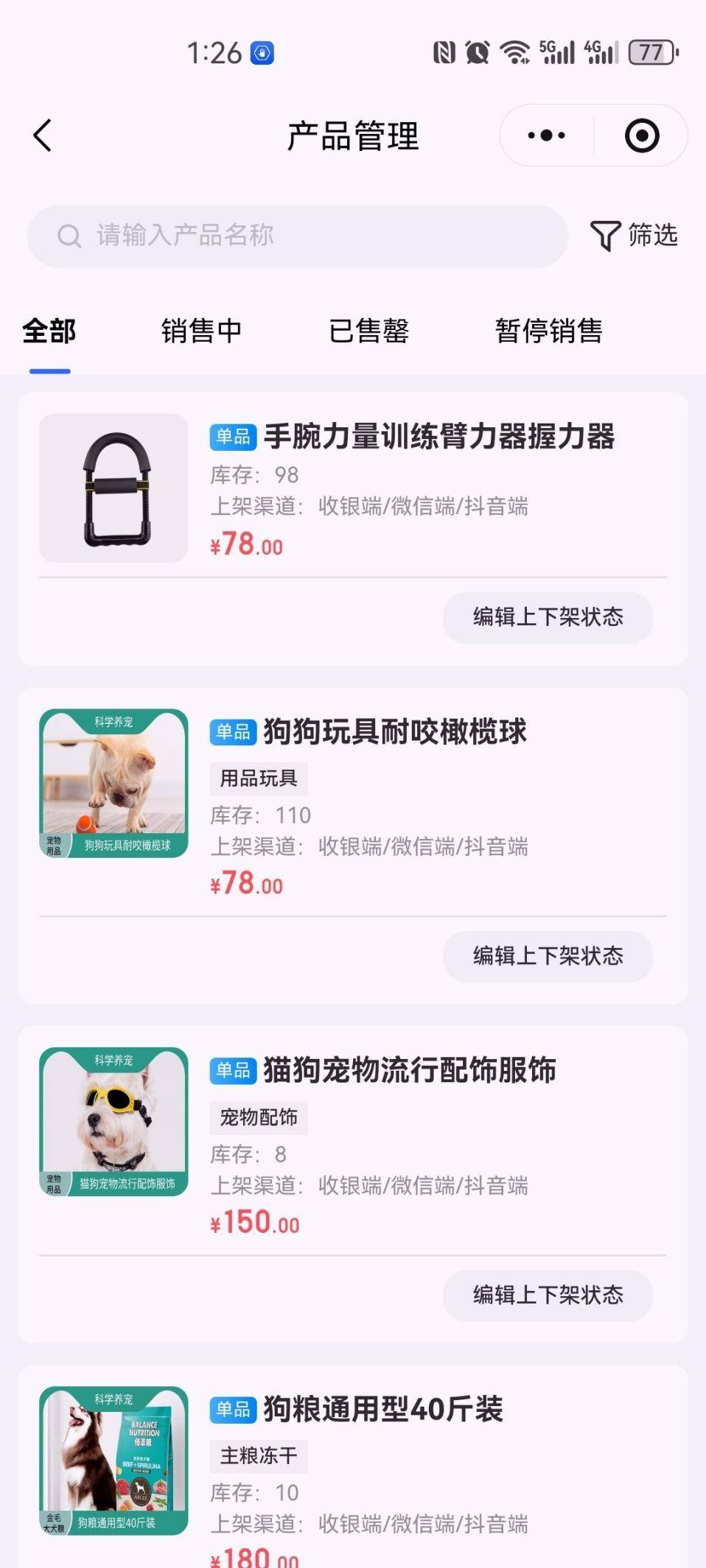
Task: Go back from 产品管理 page
Action: pyautogui.click(x=43, y=136)
